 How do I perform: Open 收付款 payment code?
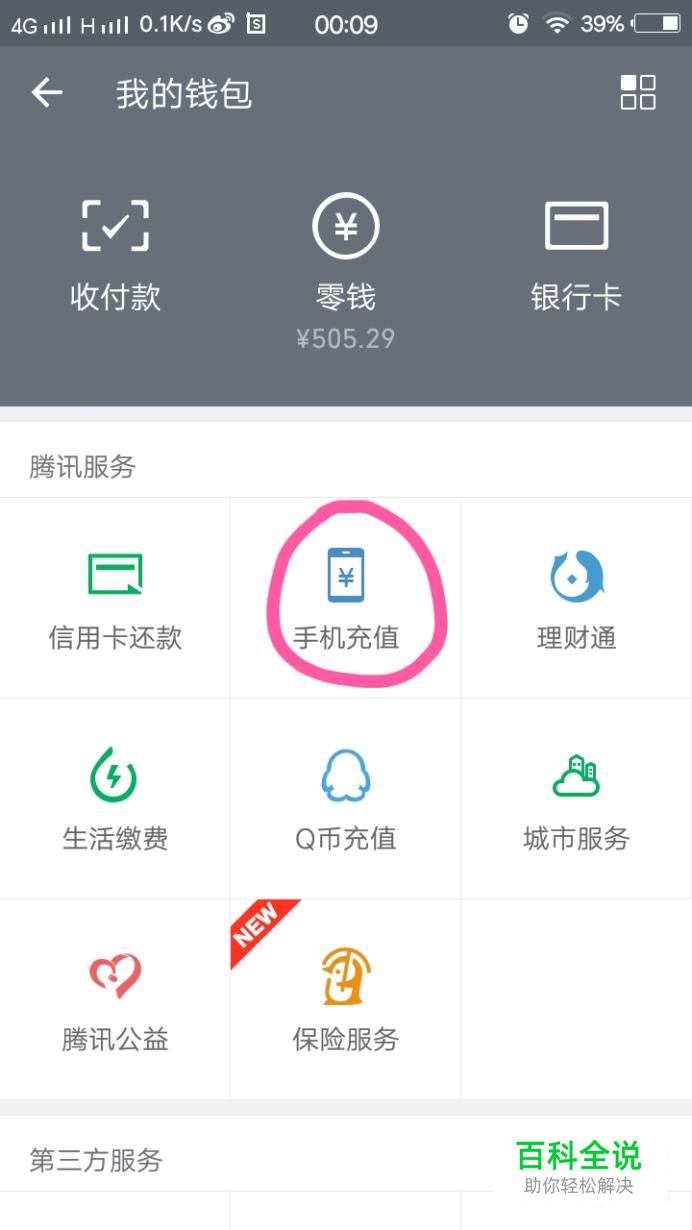[x=115, y=254]
